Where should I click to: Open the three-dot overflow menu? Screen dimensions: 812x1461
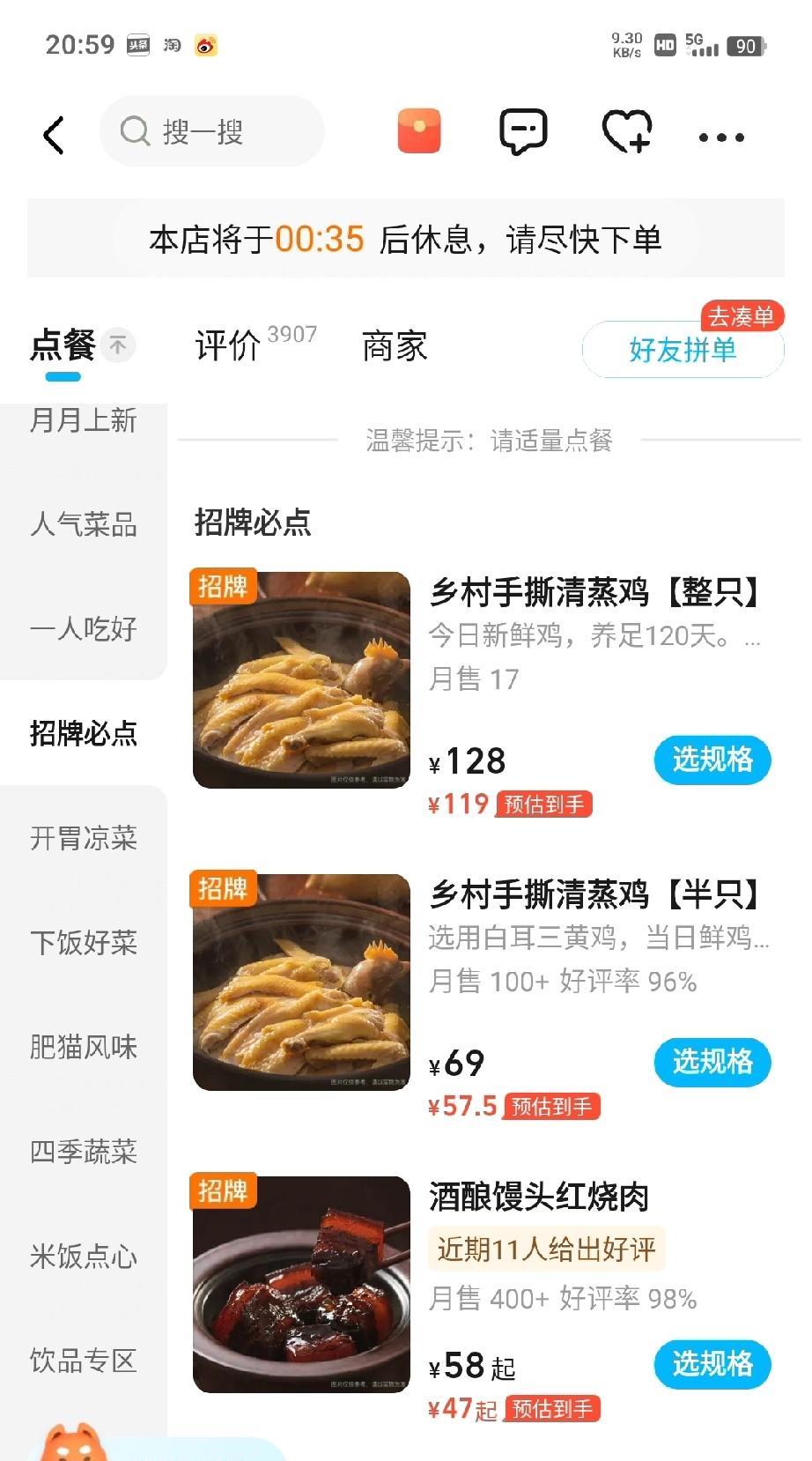[x=721, y=137]
